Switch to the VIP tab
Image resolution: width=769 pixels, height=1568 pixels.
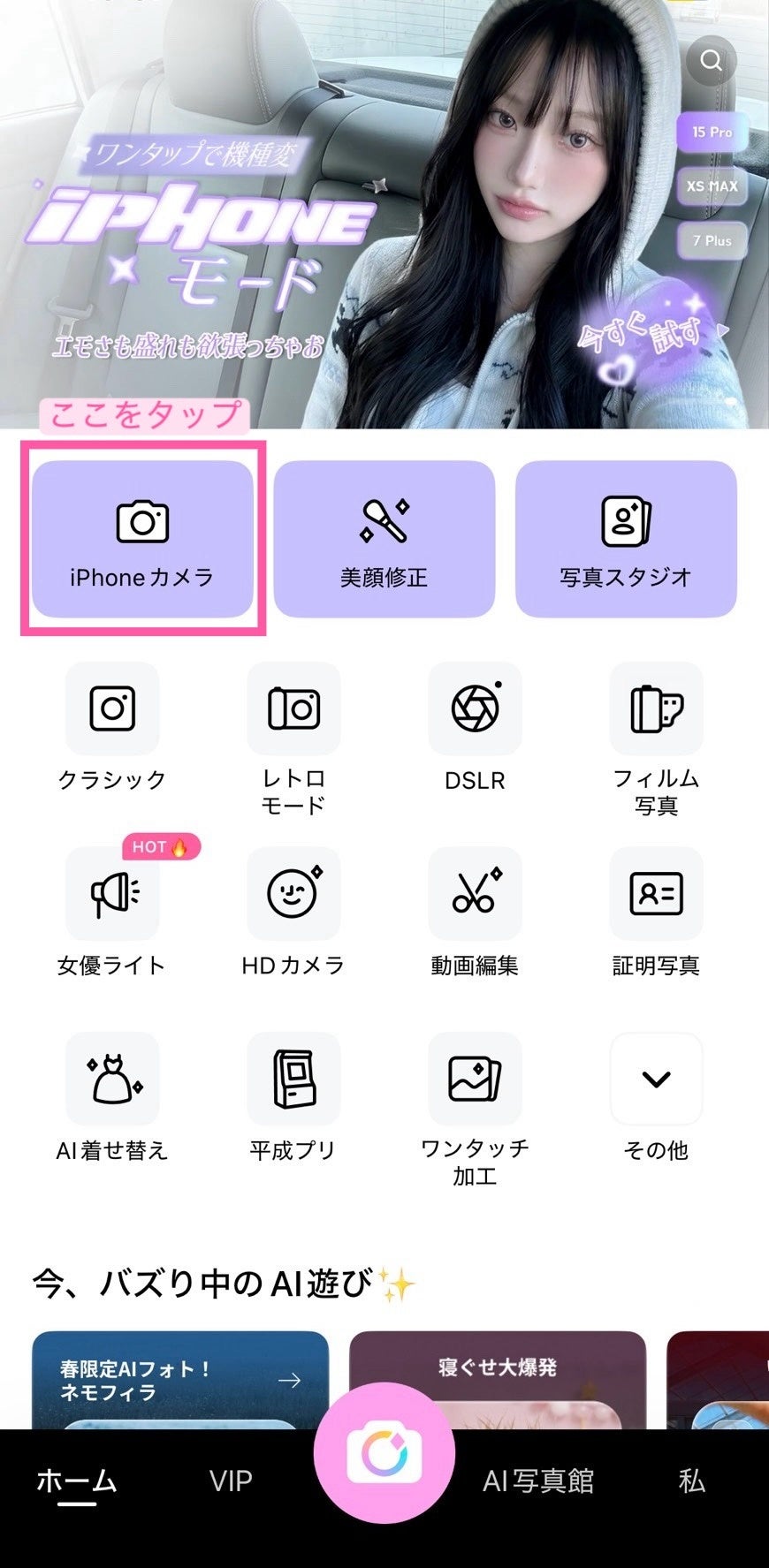coord(231,1481)
